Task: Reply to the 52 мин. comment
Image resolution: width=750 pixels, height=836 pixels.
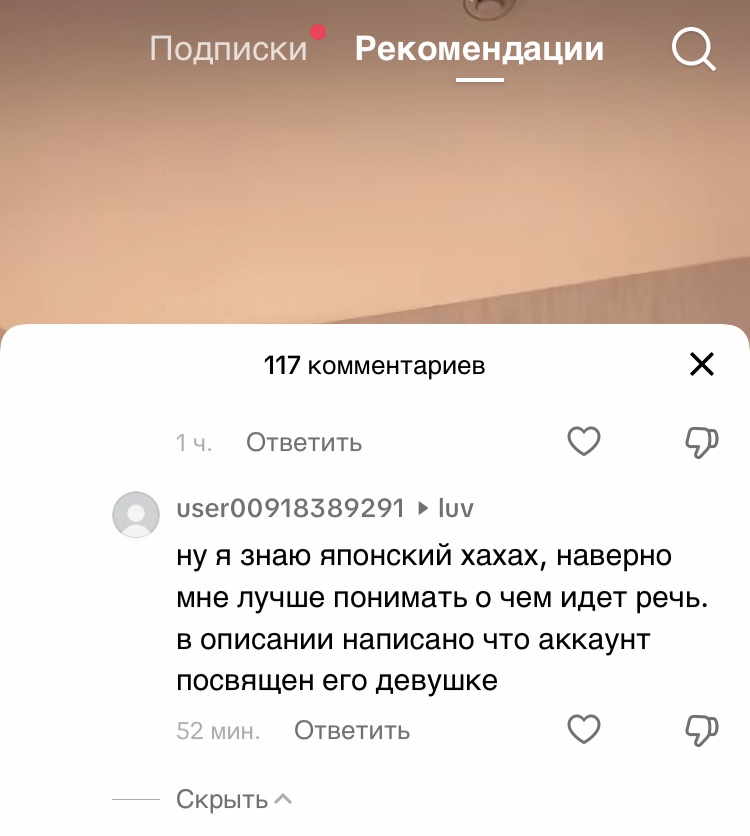Action: pyautogui.click(x=352, y=730)
